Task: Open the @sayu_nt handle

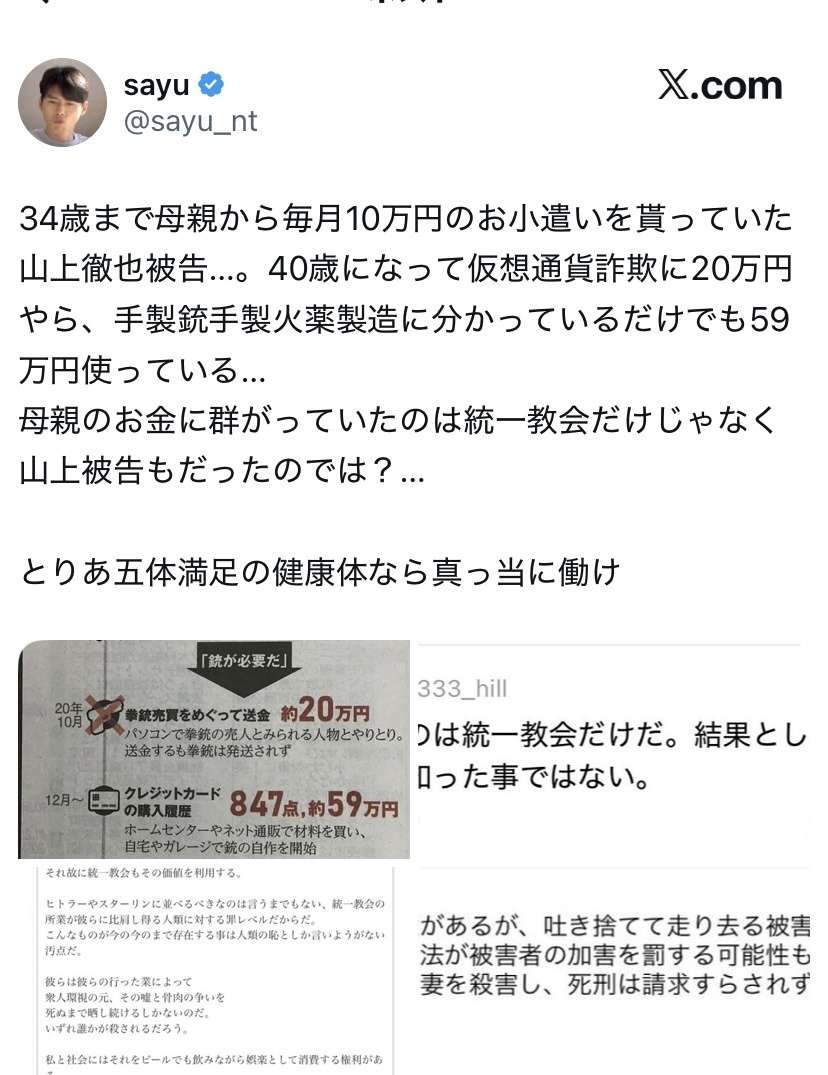Action: [x=190, y=121]
